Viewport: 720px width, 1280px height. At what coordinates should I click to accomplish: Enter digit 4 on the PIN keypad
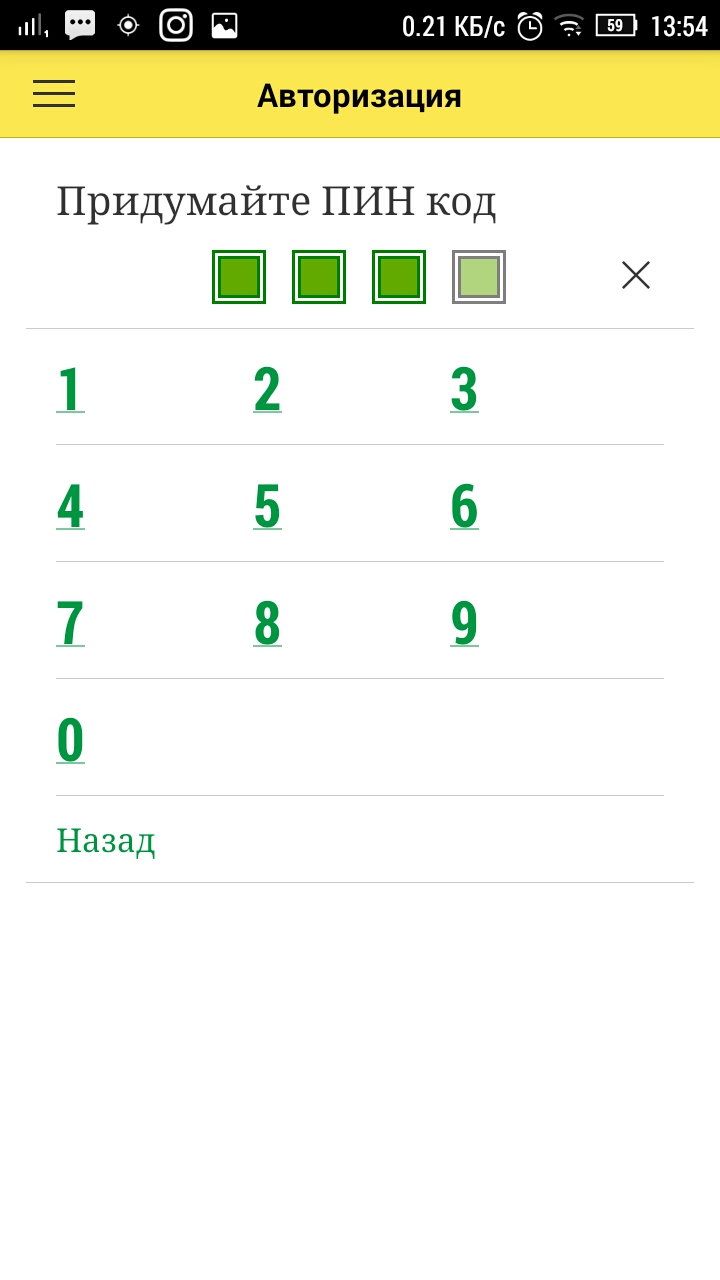(x=70, y=506)
